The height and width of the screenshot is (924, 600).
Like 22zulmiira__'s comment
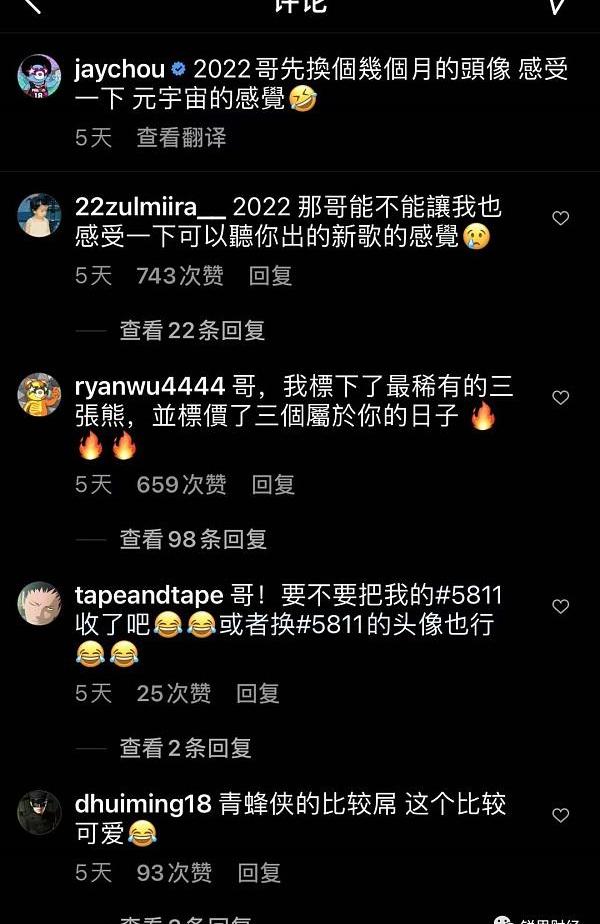pos(560,218)
